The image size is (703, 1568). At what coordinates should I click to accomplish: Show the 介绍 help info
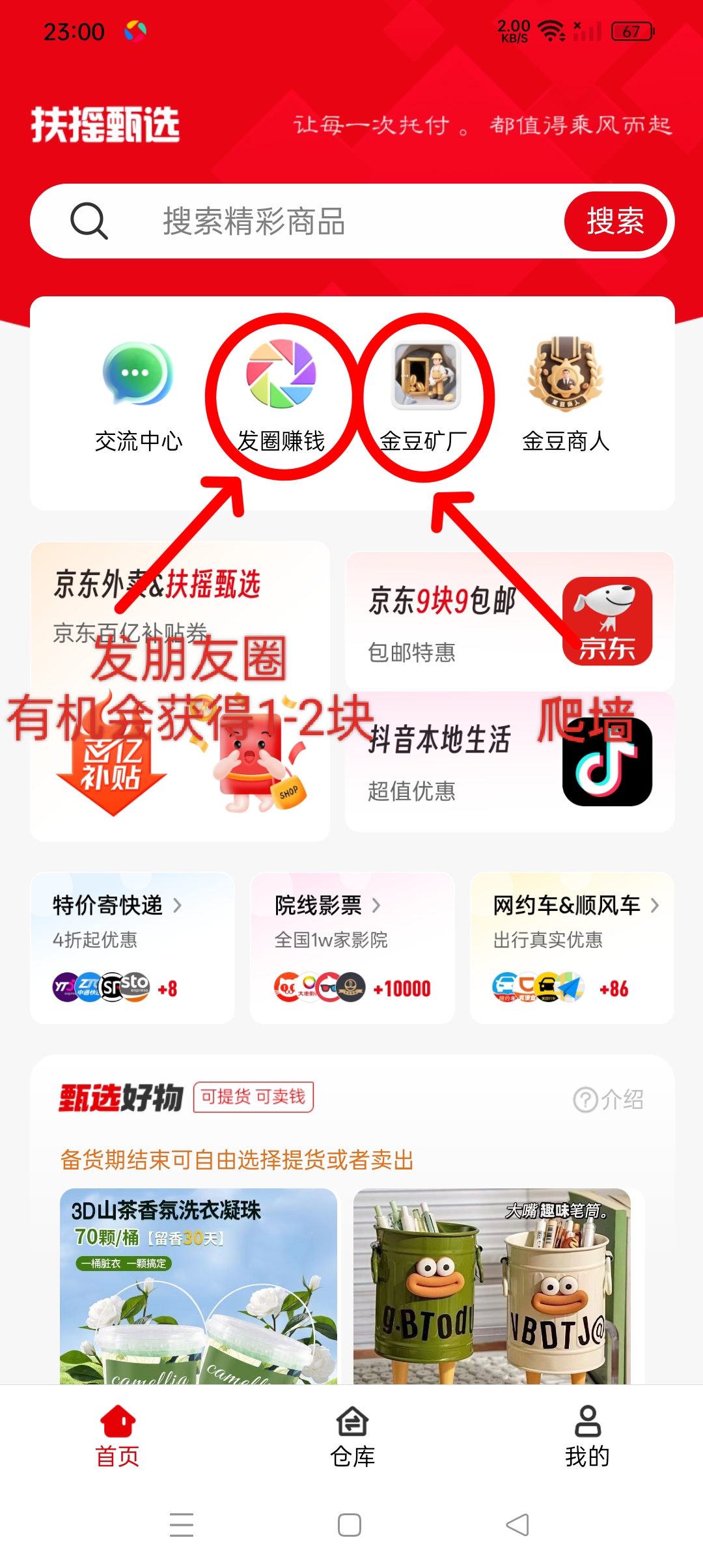[x=608, y=1099]
